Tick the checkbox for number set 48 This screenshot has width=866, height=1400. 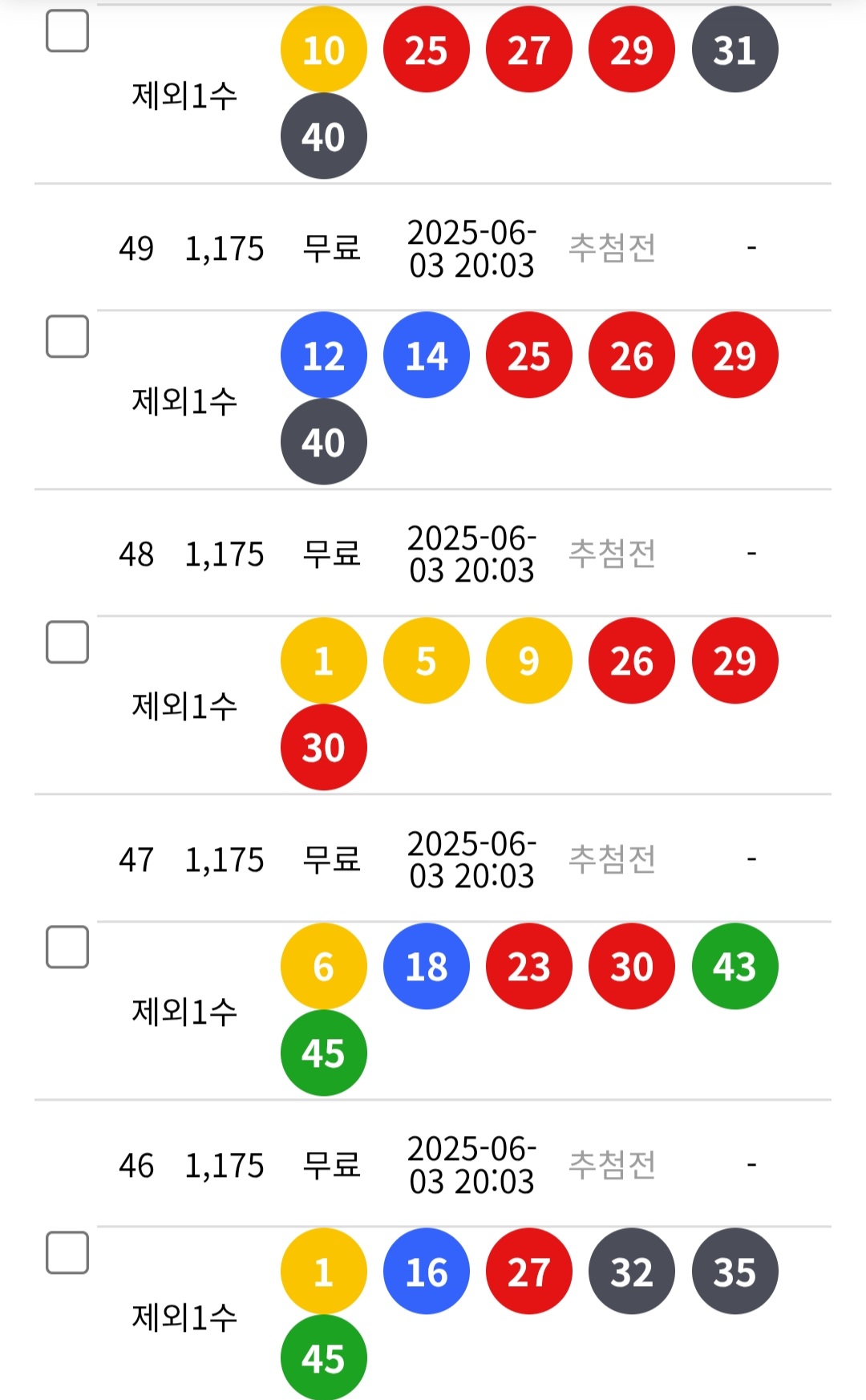[x=67, y=642]
